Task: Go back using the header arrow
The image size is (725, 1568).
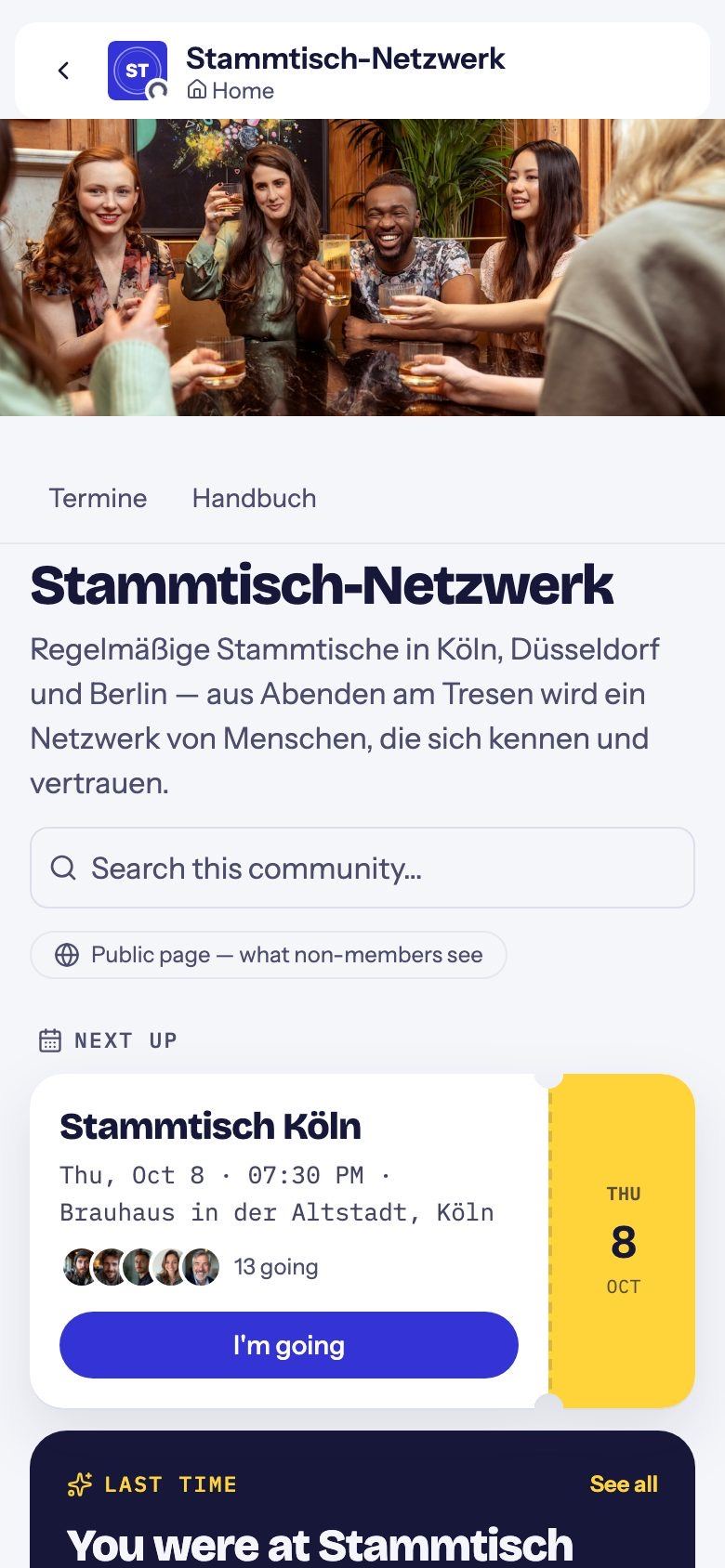Action: pyautogui.click(x=63, y=71)
